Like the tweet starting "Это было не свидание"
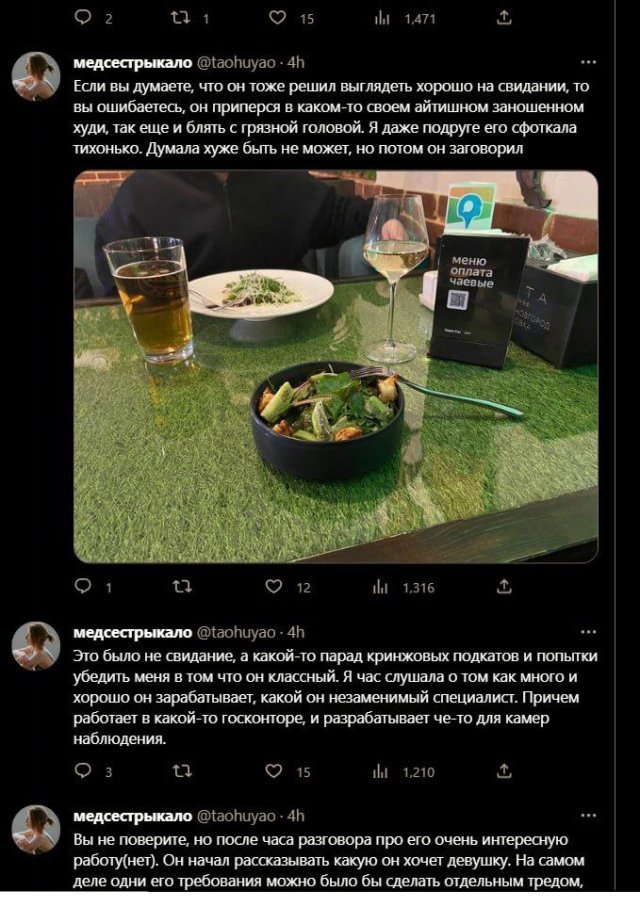 [274, 771]
